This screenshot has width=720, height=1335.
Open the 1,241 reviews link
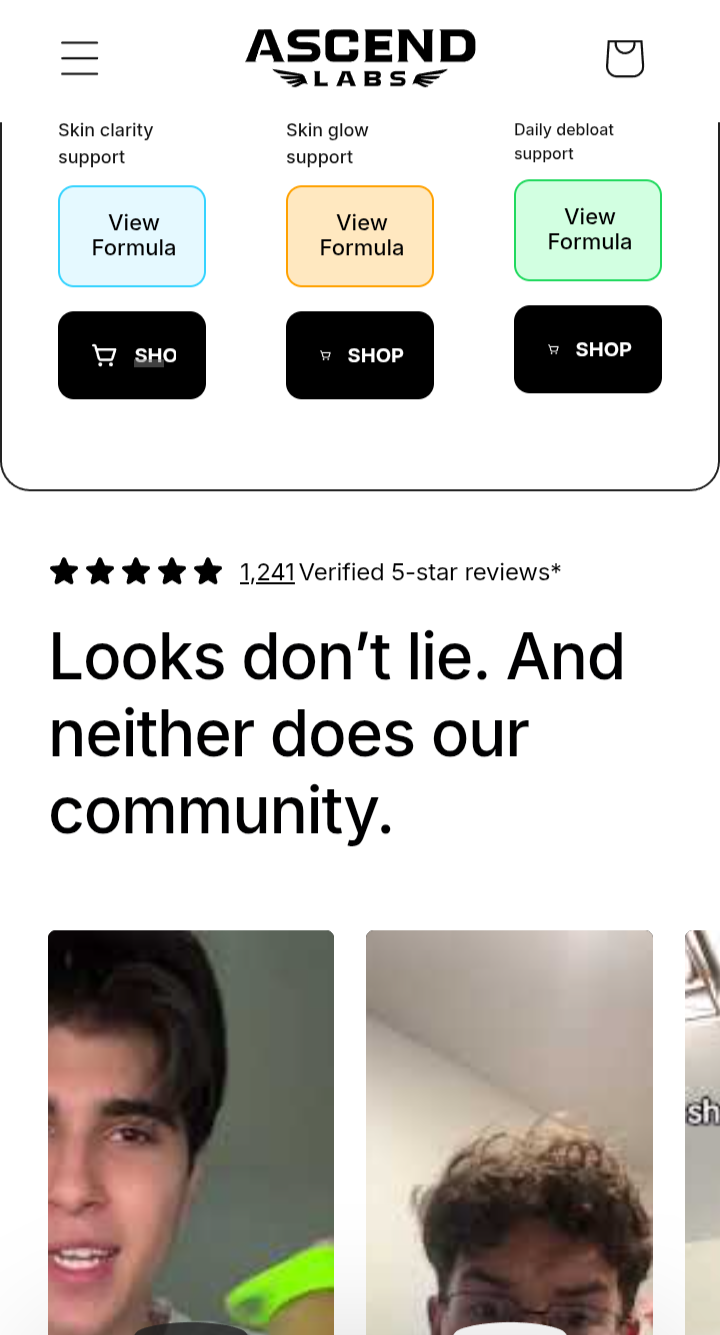[x=267, y=572]
